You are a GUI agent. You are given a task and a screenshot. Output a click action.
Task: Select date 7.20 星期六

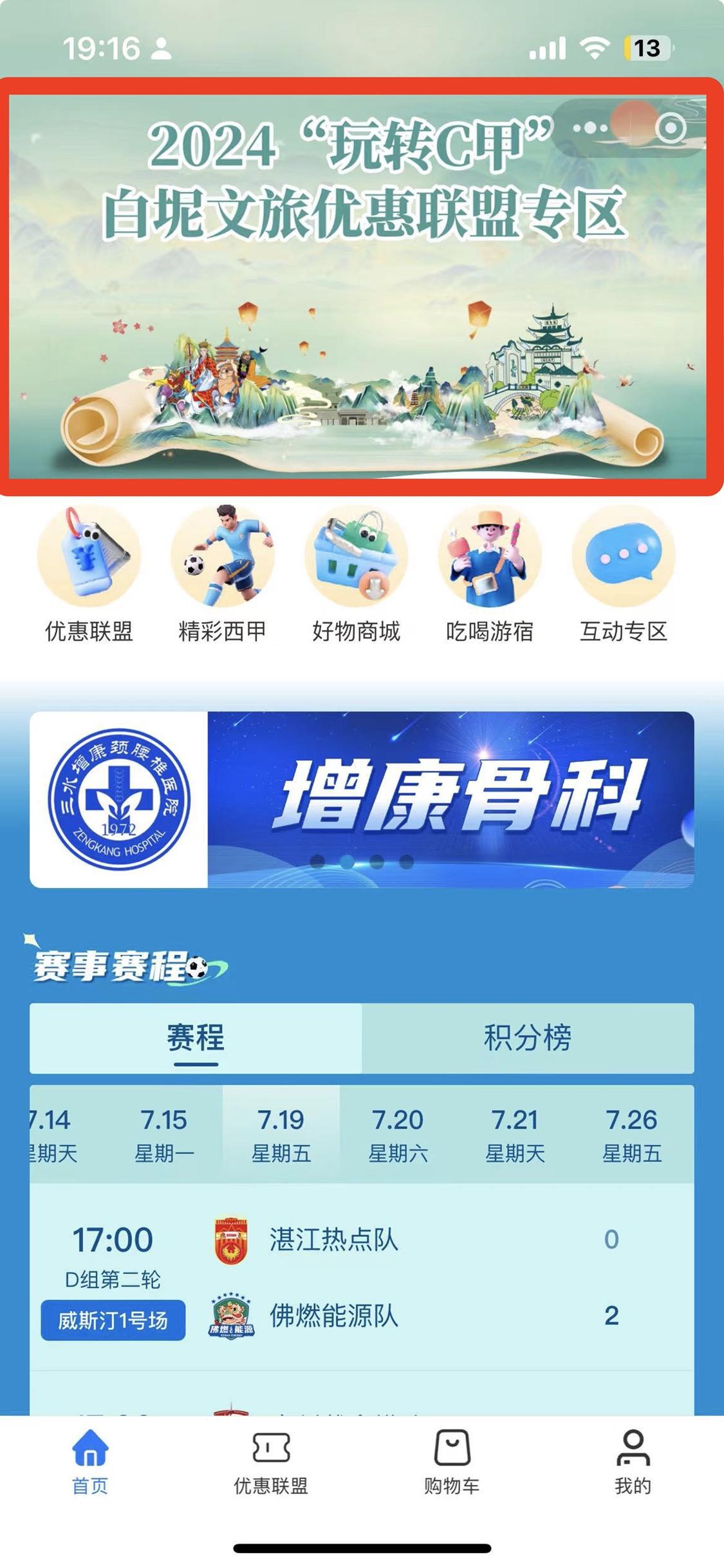tap(398, 1135)
